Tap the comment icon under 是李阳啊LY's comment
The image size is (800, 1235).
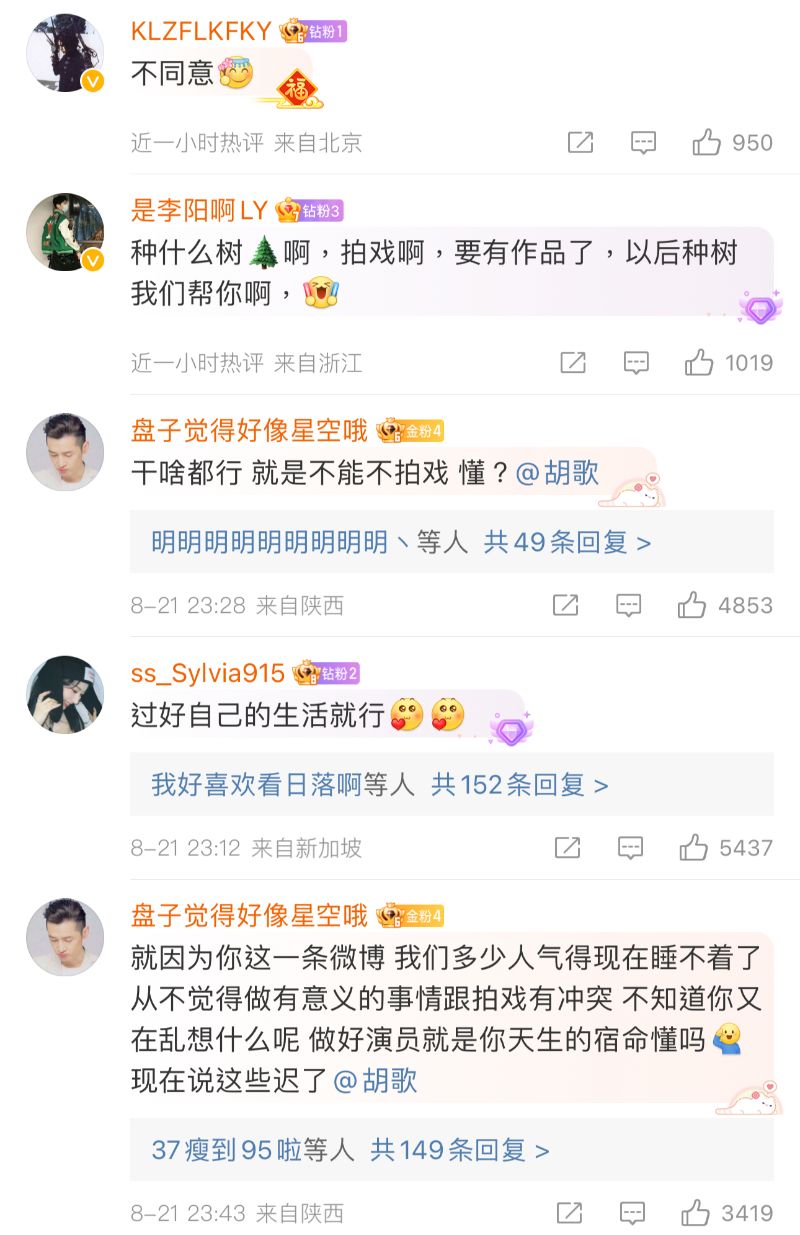pyautogui.click(x=636, y=362)
